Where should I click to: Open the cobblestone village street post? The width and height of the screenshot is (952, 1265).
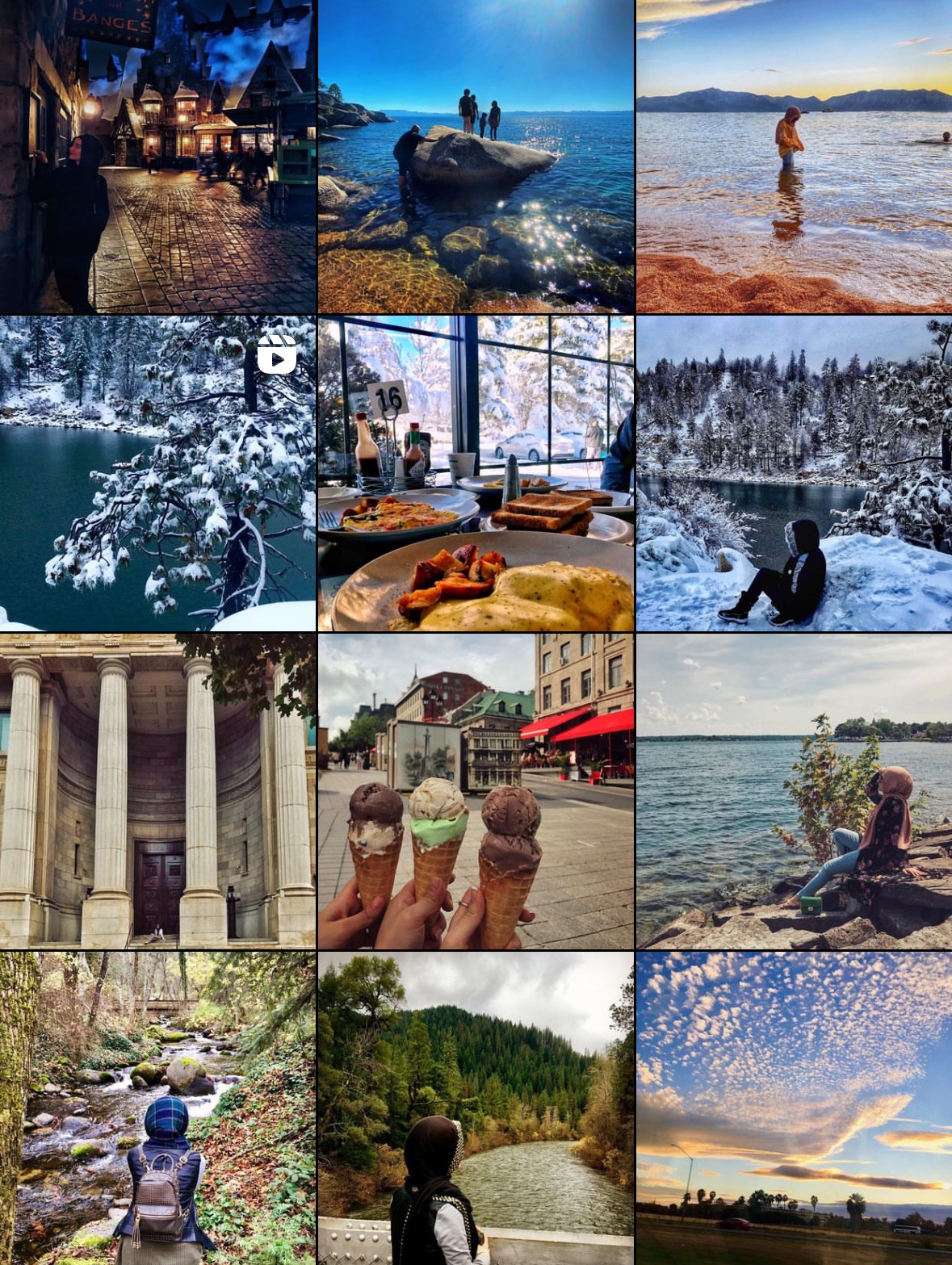click(x=157, y=157)
